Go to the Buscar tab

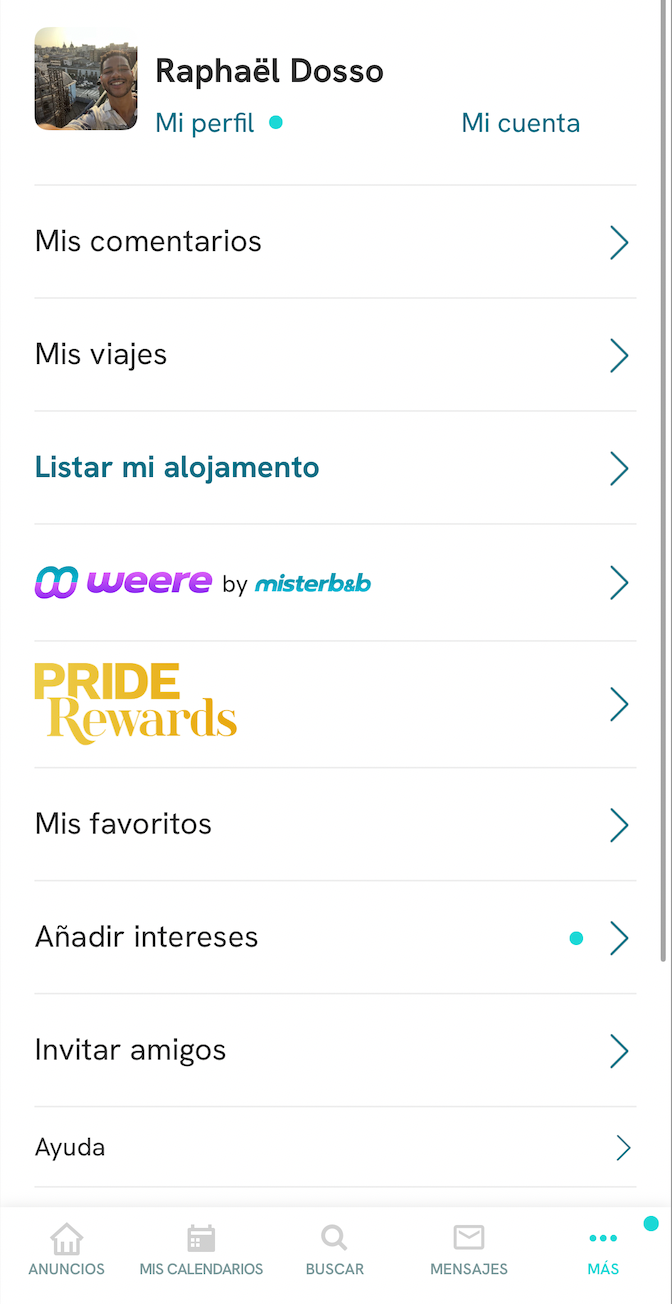(335, 1251)
